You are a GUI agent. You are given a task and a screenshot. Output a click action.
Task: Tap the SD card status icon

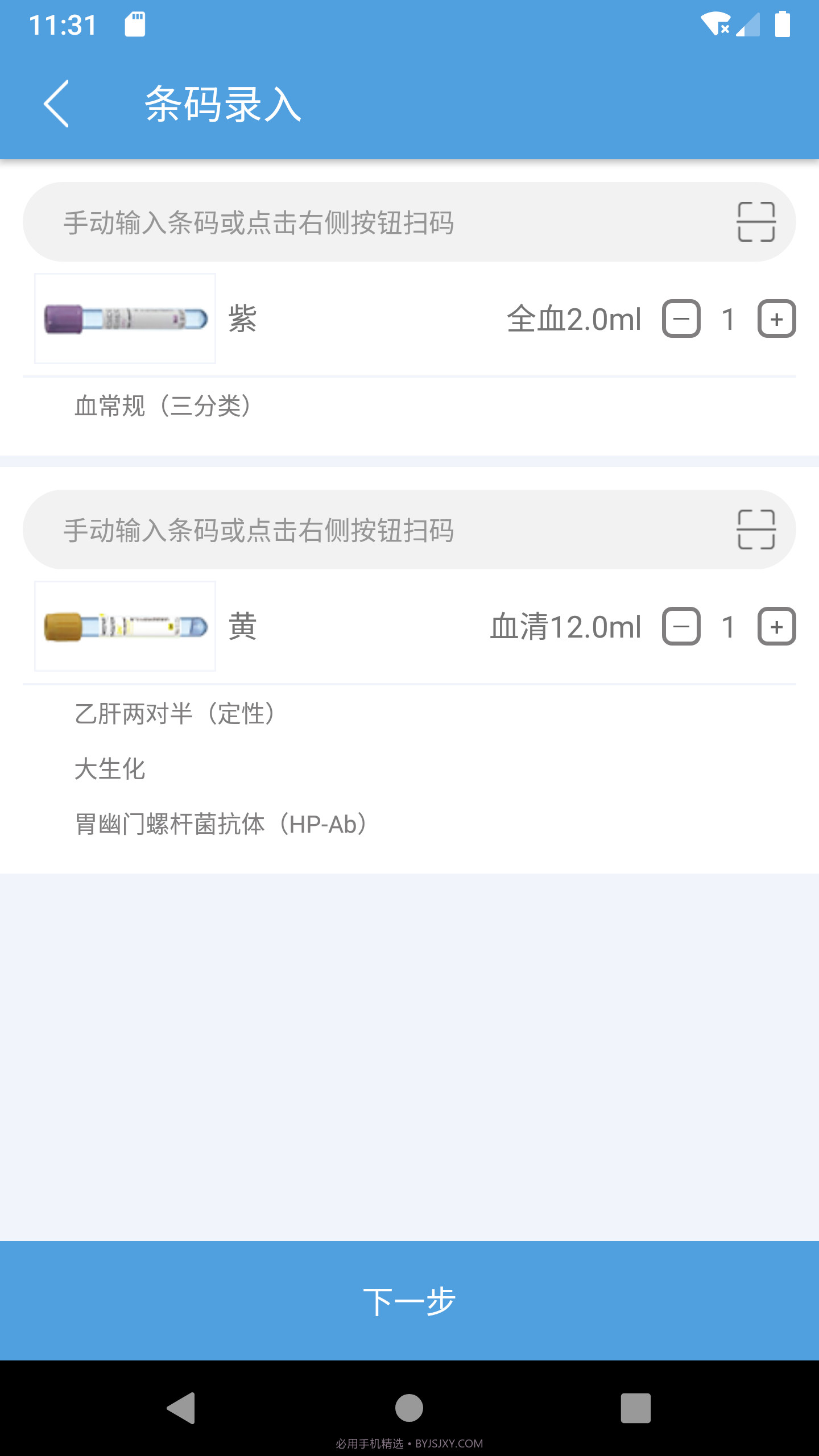[x=135, y=25]
